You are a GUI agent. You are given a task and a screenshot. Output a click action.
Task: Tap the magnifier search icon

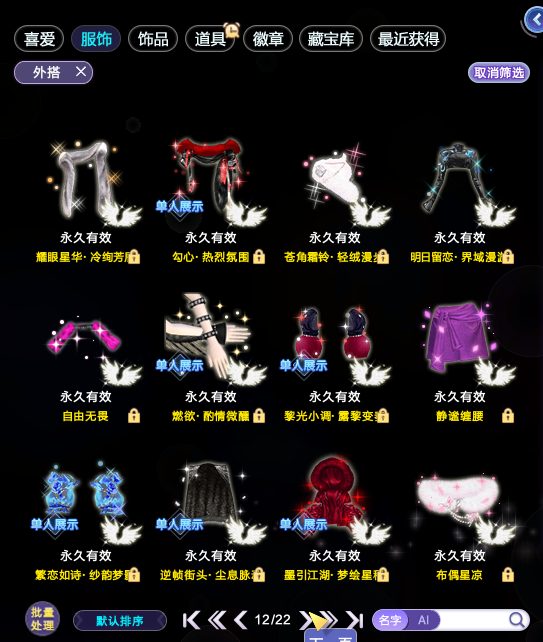[x=517, y=620]
